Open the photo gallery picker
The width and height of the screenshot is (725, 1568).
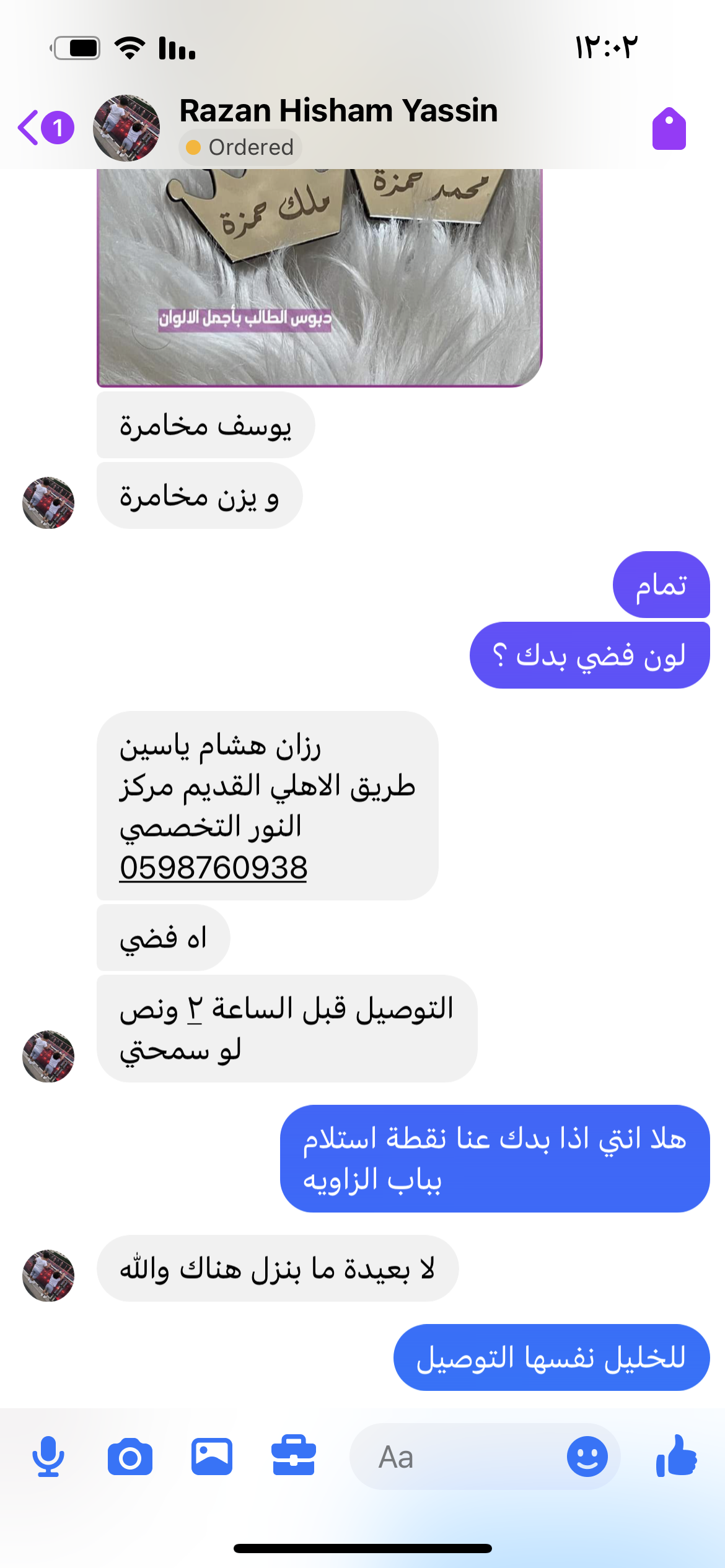coord(212,1457)
